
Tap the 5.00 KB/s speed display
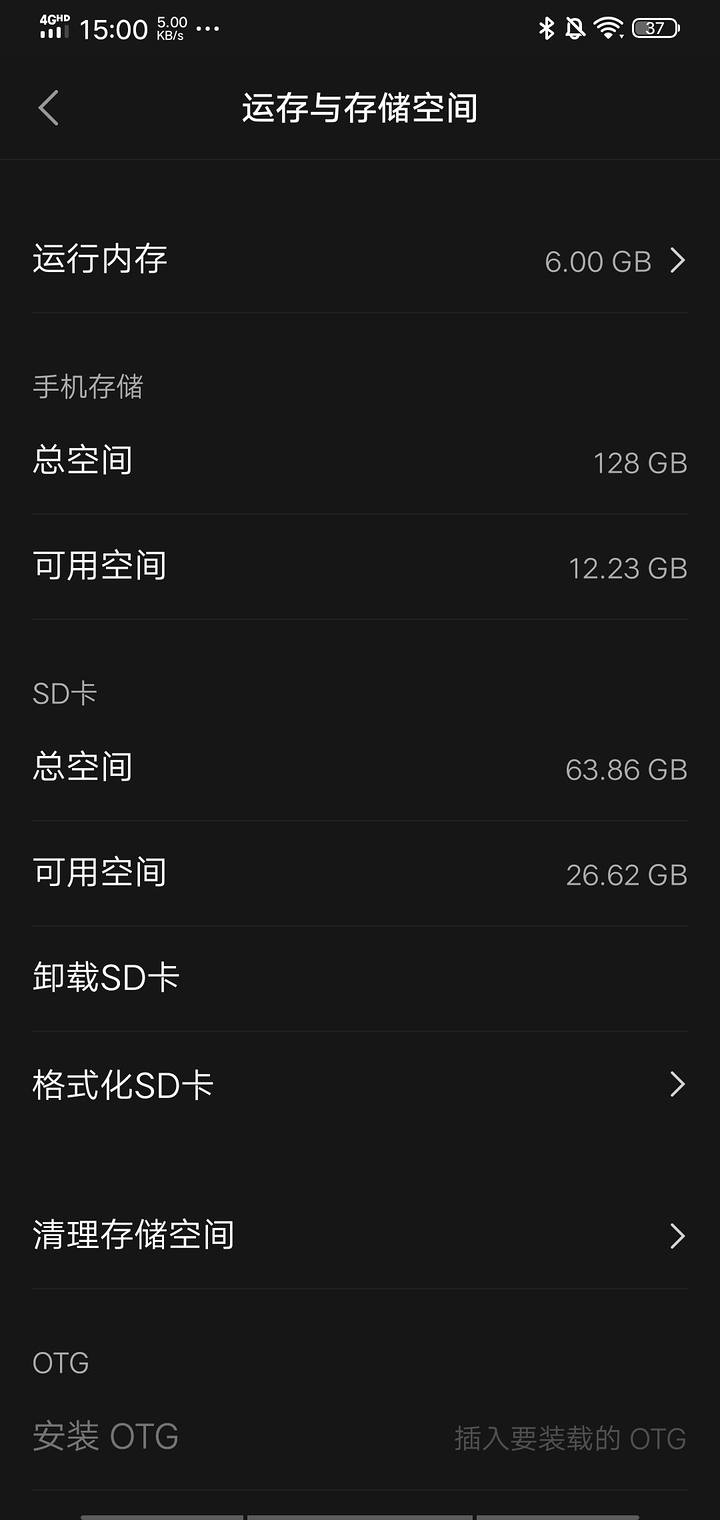pos(172,27)
